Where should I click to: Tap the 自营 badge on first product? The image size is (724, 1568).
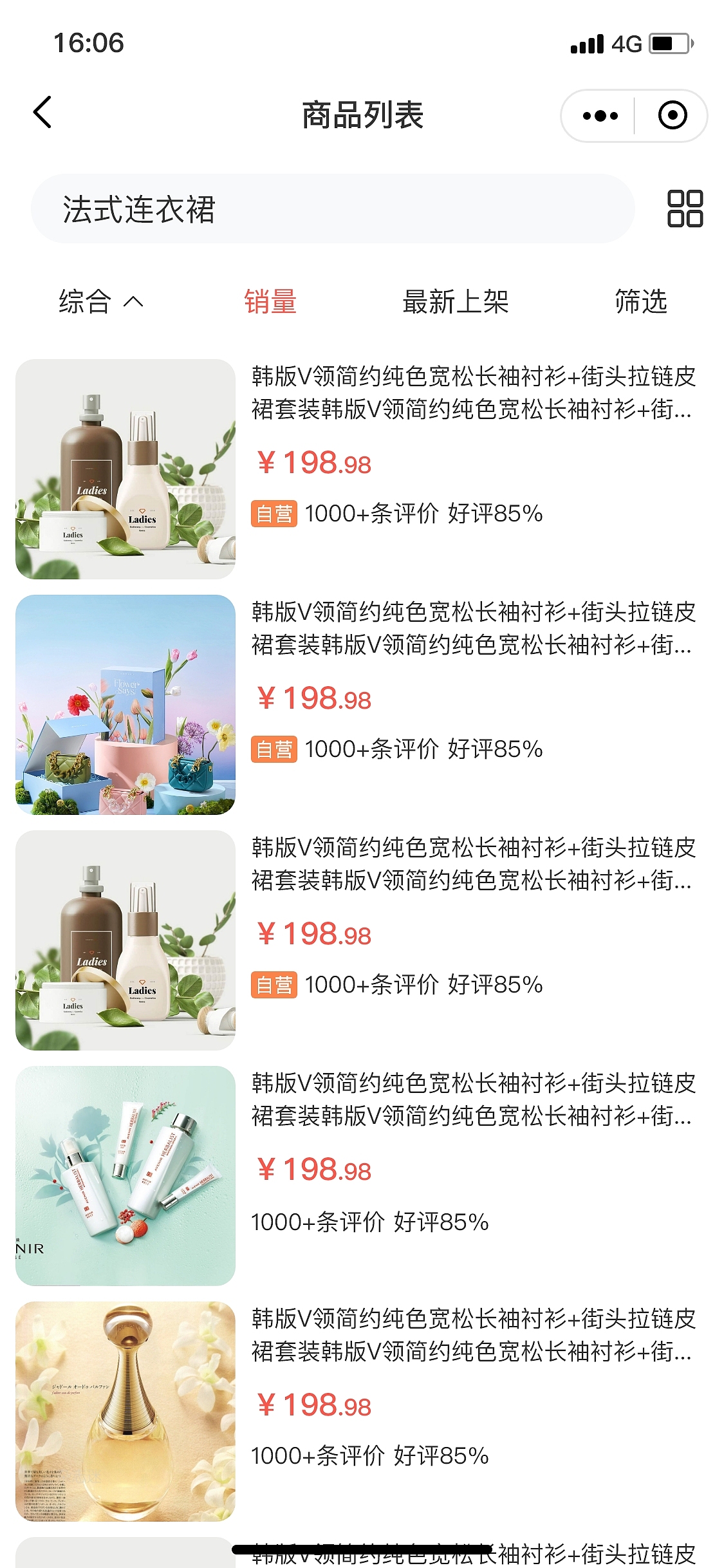point(274,514)
